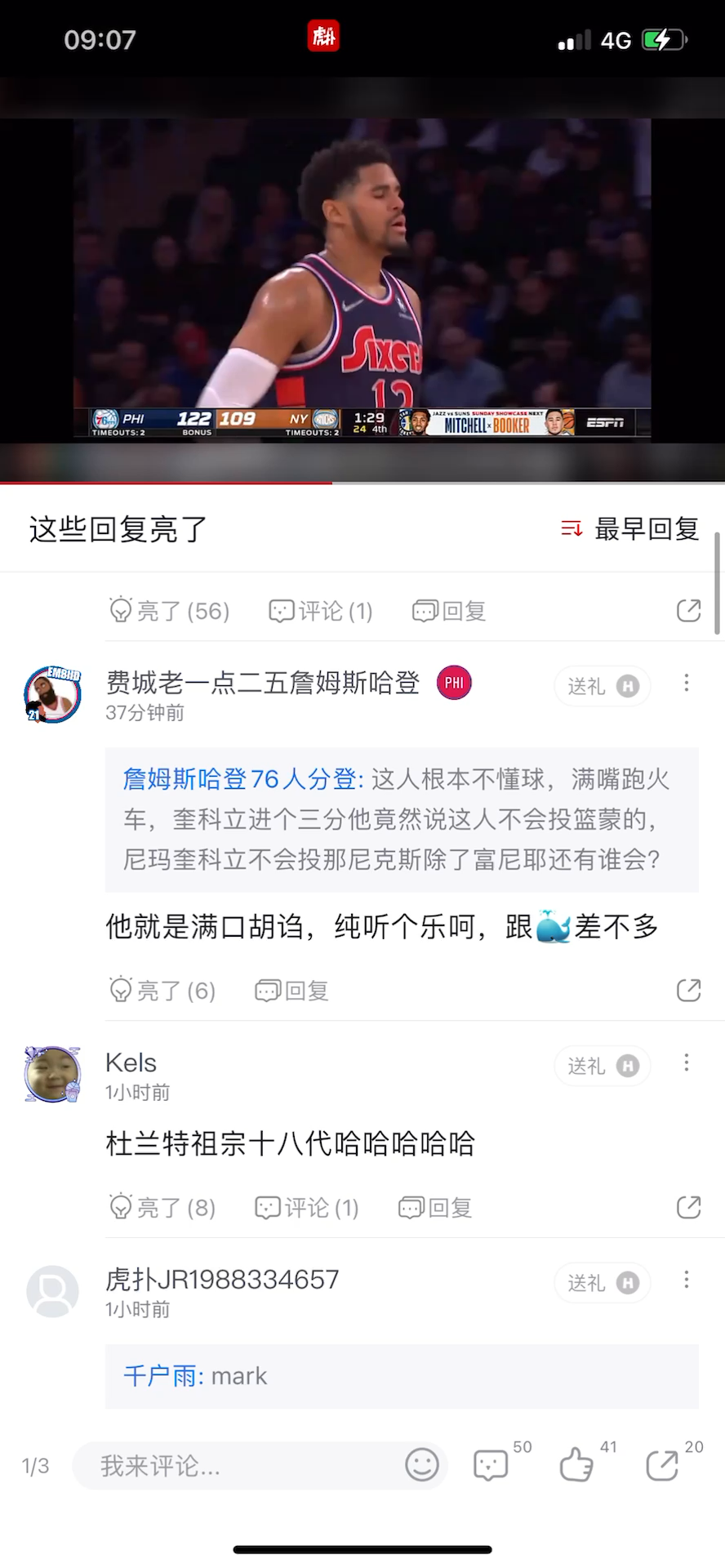Send a gift to 虎扑JR1988334657
Viewport: 725px width, 1568px height.
pyautogui.click(x=603, y=1283)
